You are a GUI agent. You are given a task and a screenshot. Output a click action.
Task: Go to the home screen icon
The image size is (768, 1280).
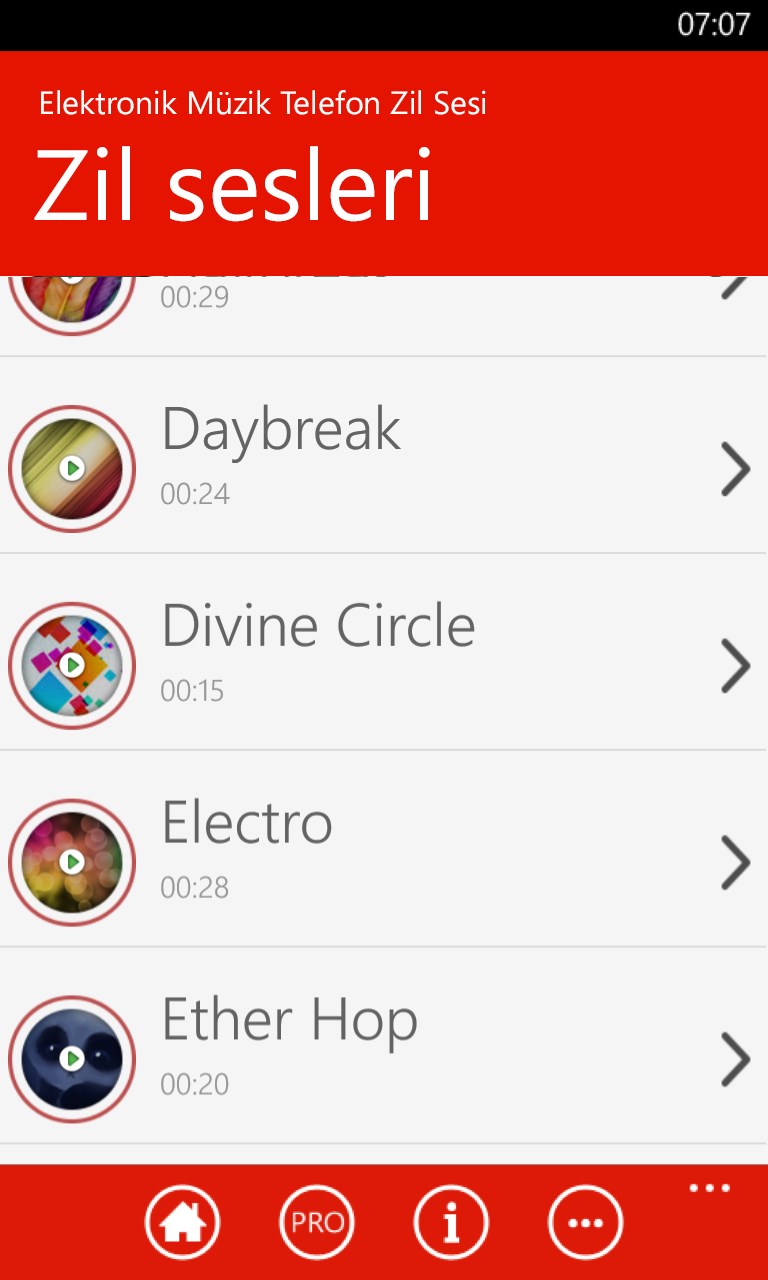click(x=182, y=1222)
